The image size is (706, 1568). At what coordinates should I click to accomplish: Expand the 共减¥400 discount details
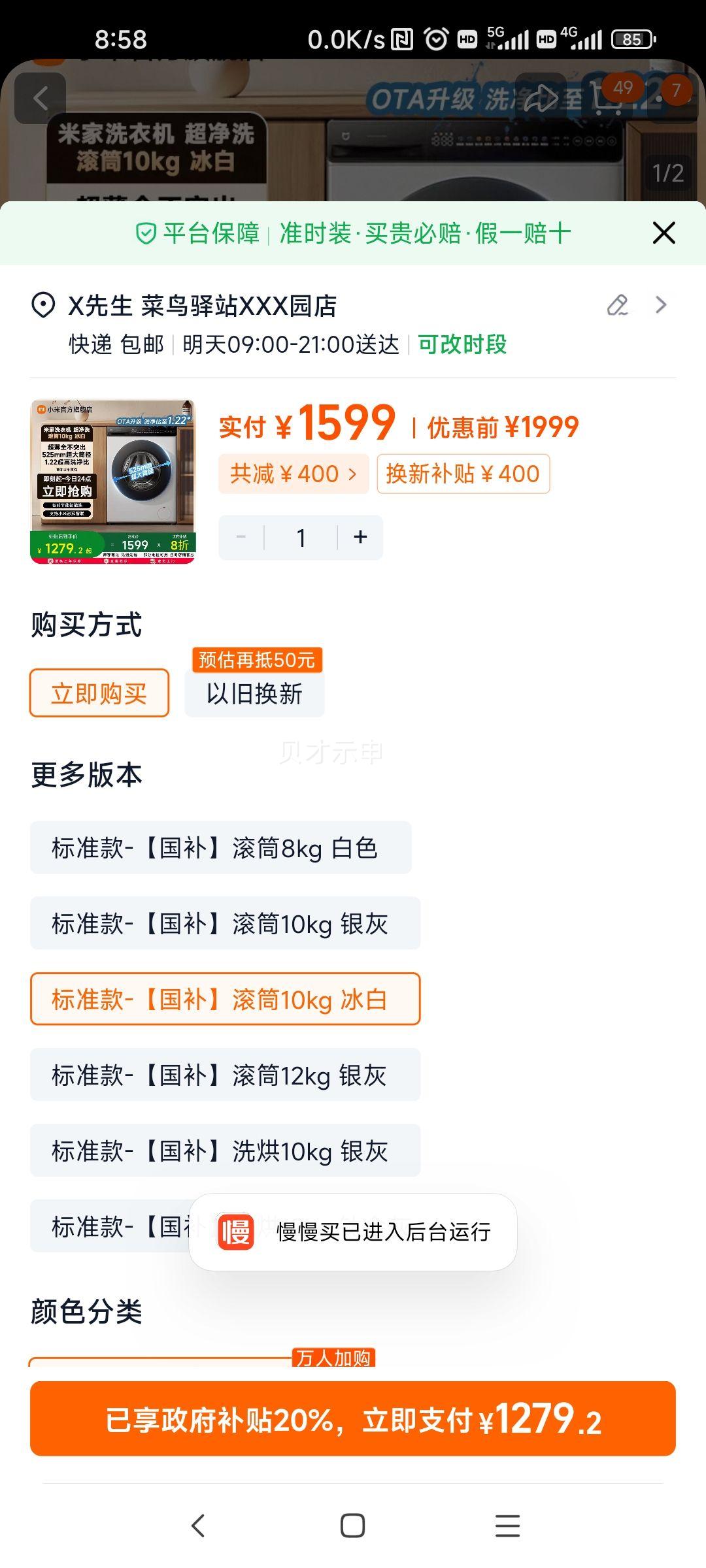[x=293, y=474]
